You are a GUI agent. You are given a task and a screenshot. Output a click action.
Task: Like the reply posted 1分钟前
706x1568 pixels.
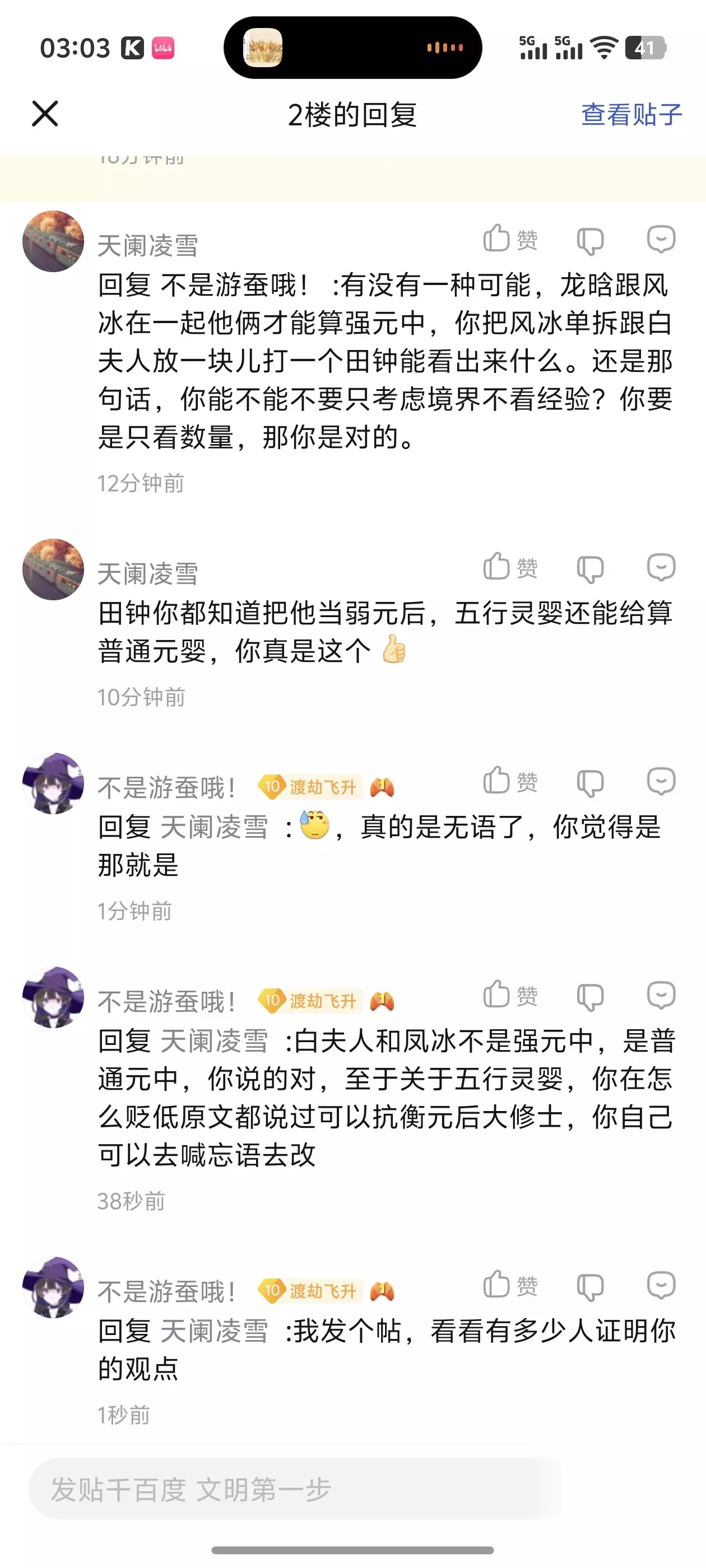click(510, 781)
